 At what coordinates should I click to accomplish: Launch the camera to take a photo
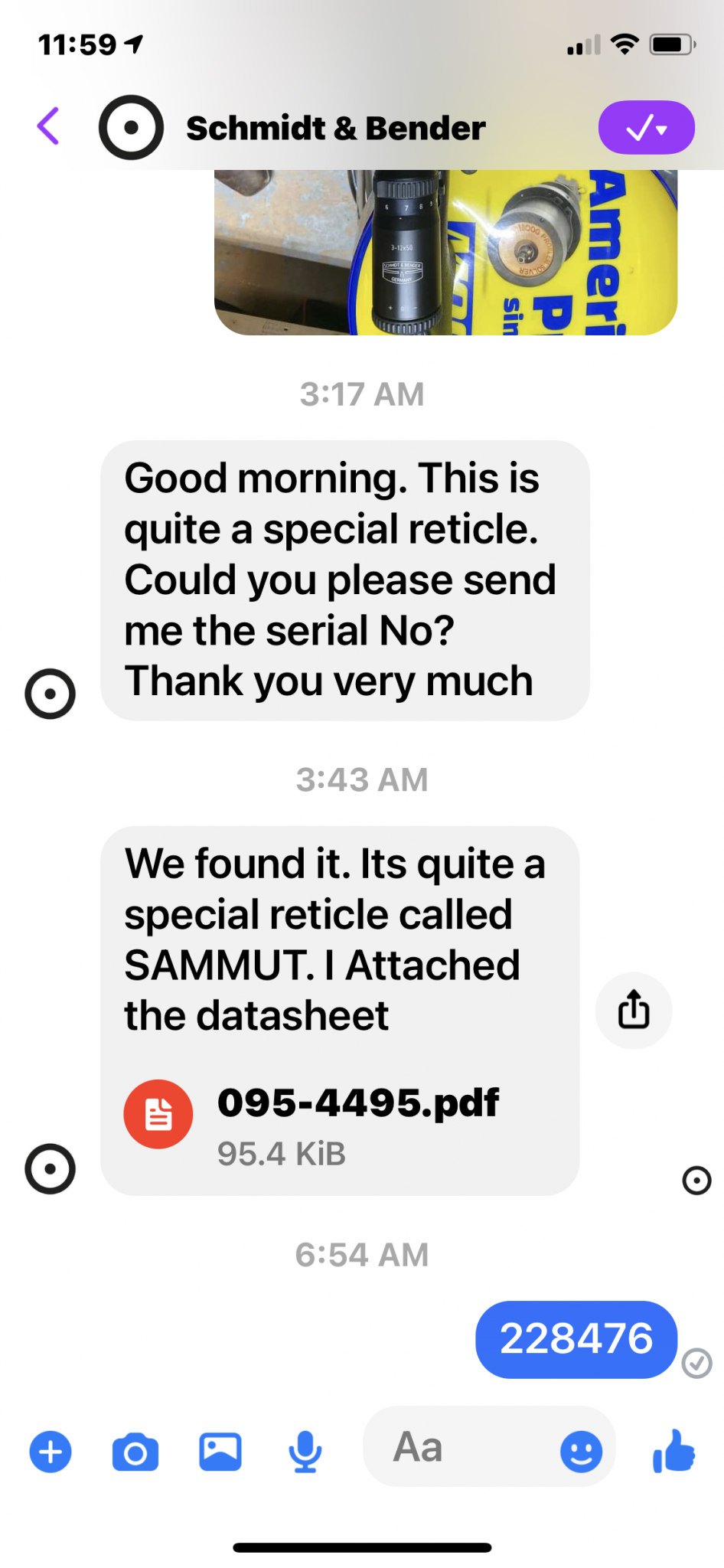[135, 1452]
